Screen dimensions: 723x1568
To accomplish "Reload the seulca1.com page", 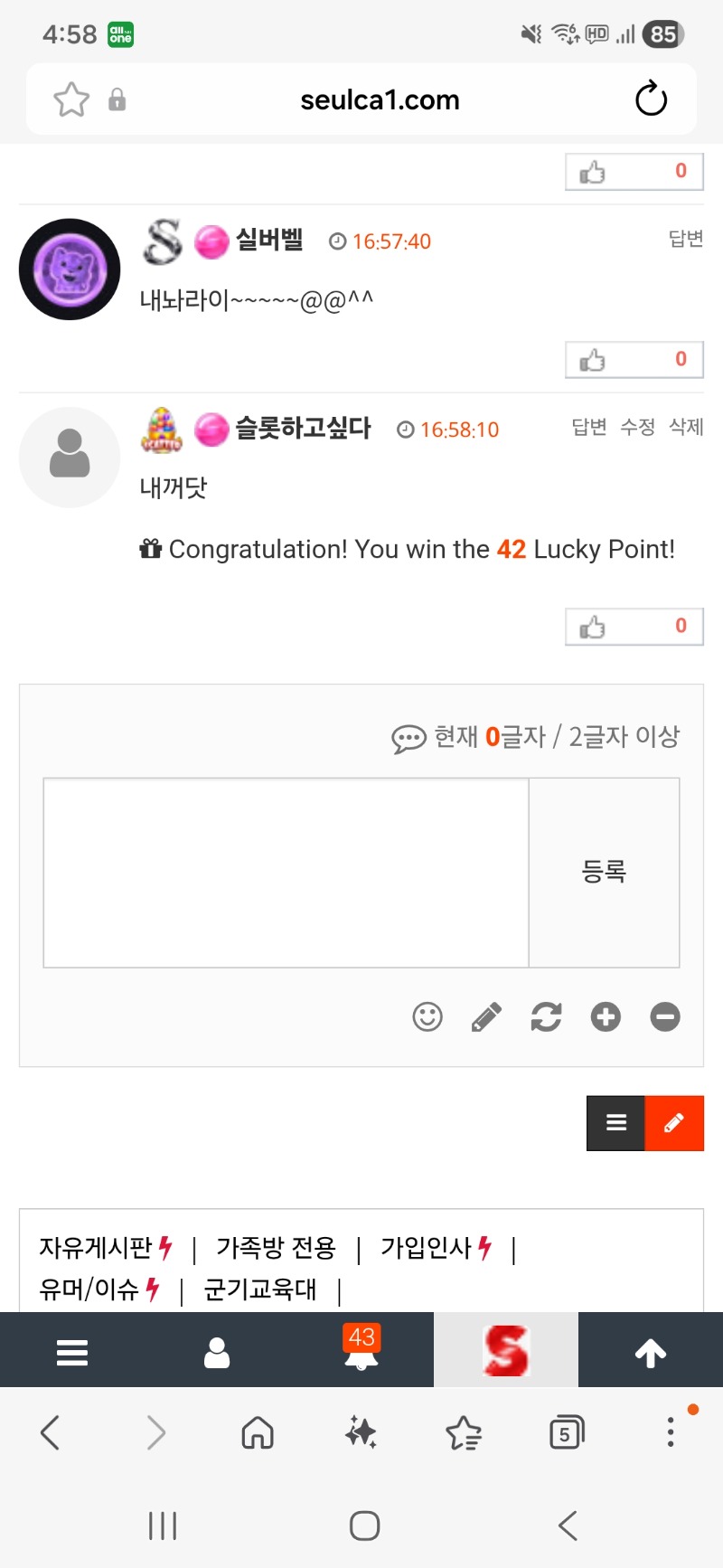I will coord(651,99).
